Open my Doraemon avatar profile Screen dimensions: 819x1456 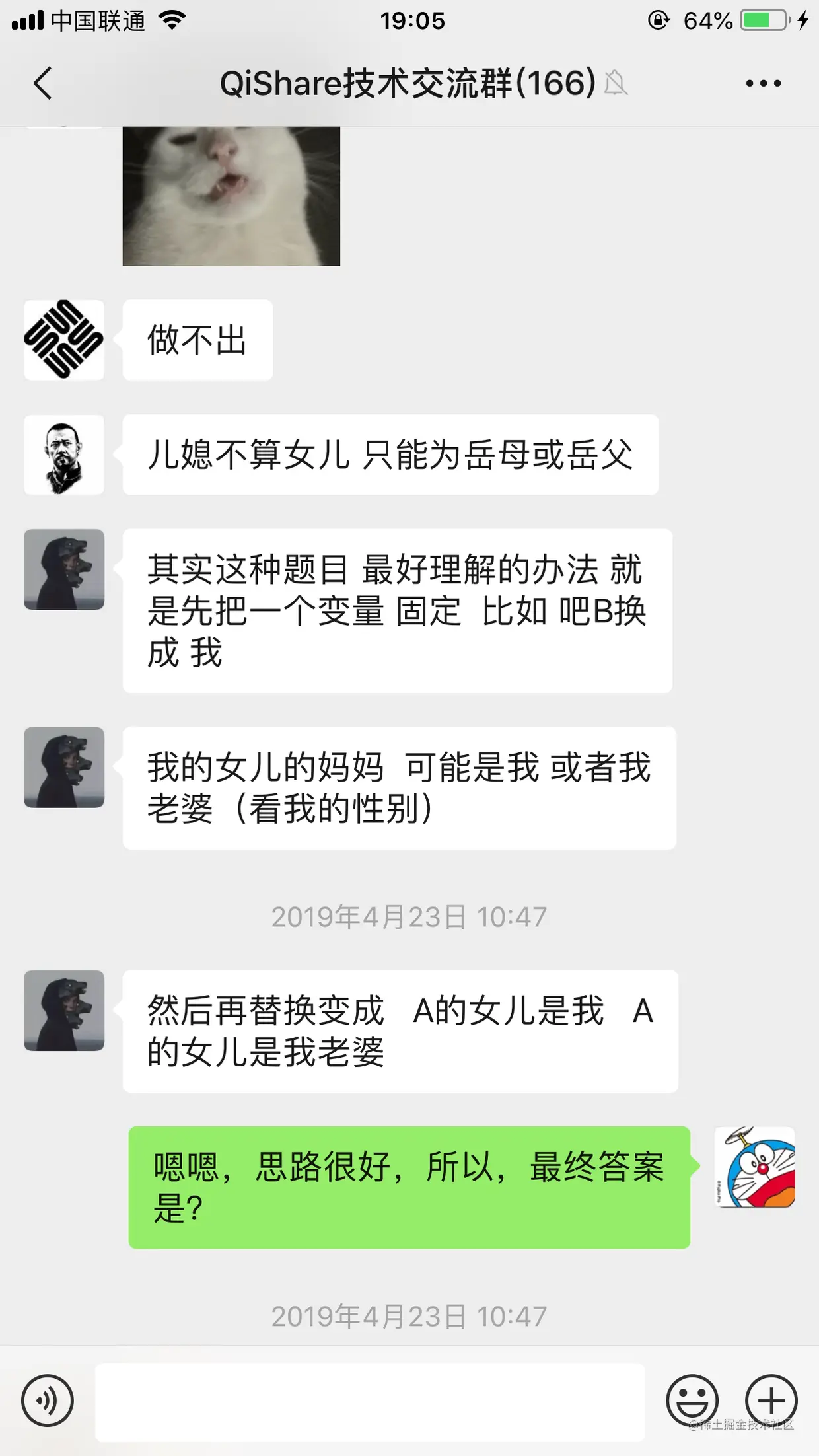[755, 1167]
